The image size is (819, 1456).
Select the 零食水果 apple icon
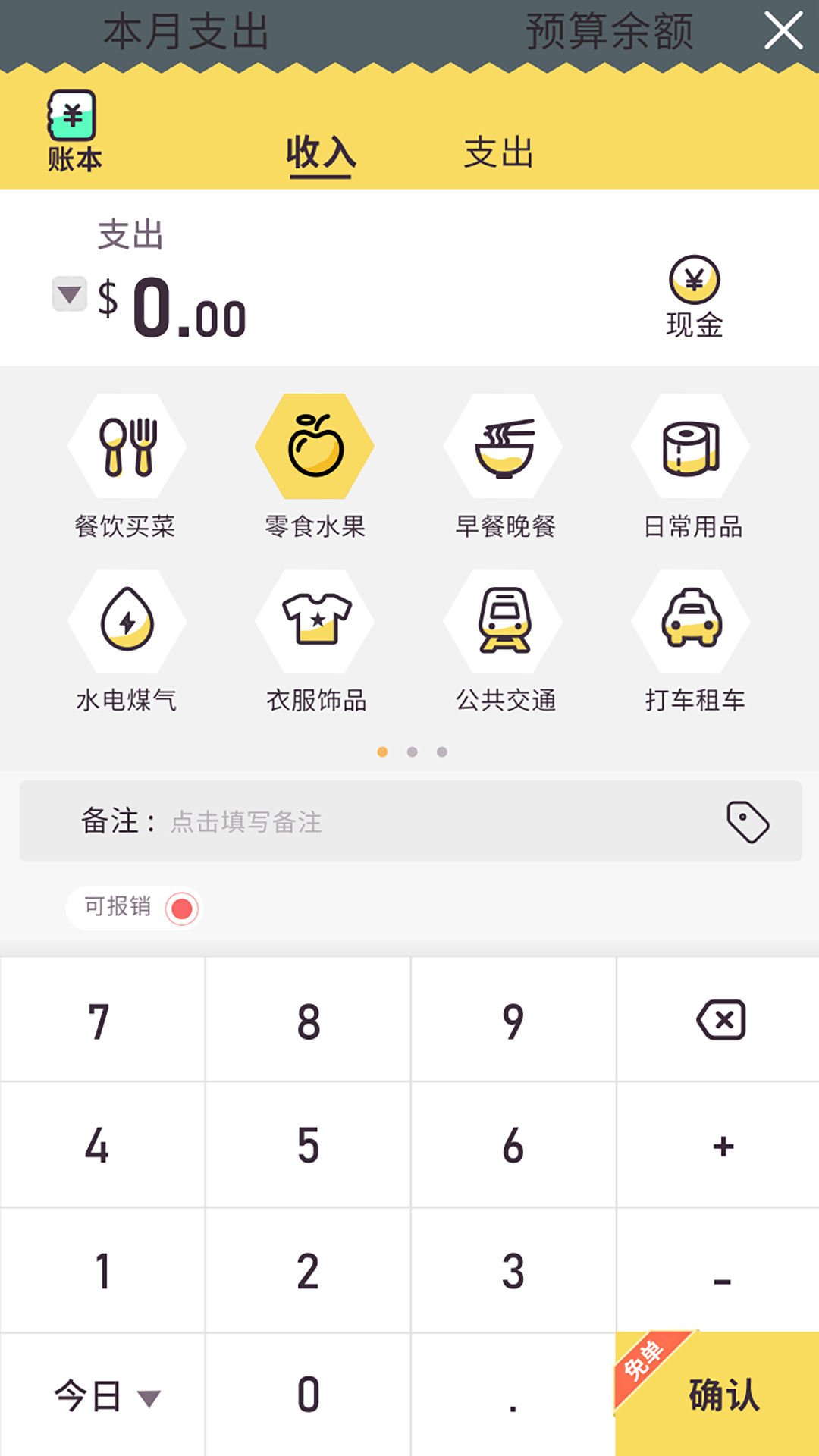[x=314, y=447]
